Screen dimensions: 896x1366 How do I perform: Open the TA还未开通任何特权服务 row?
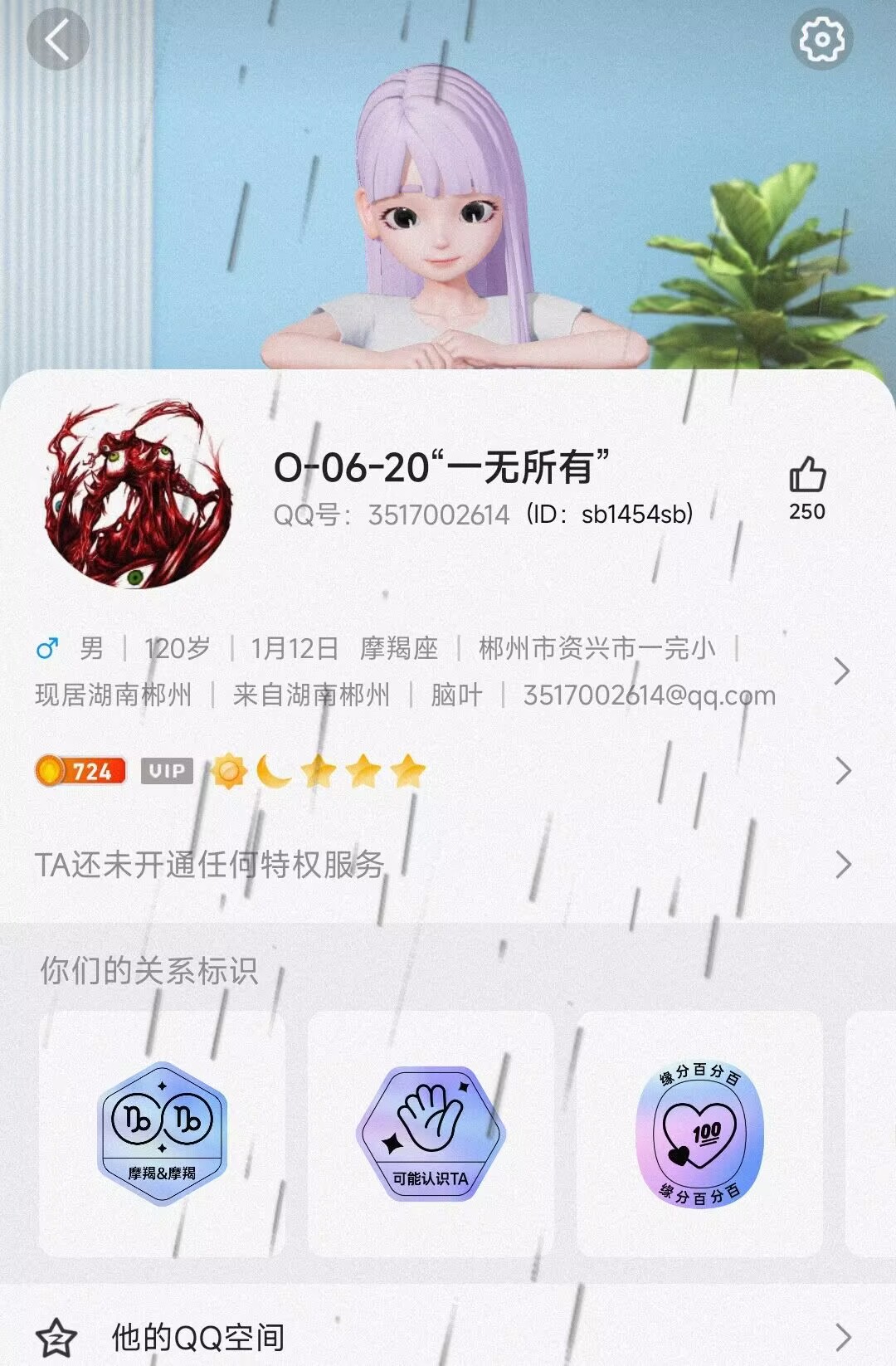(843, 865)
